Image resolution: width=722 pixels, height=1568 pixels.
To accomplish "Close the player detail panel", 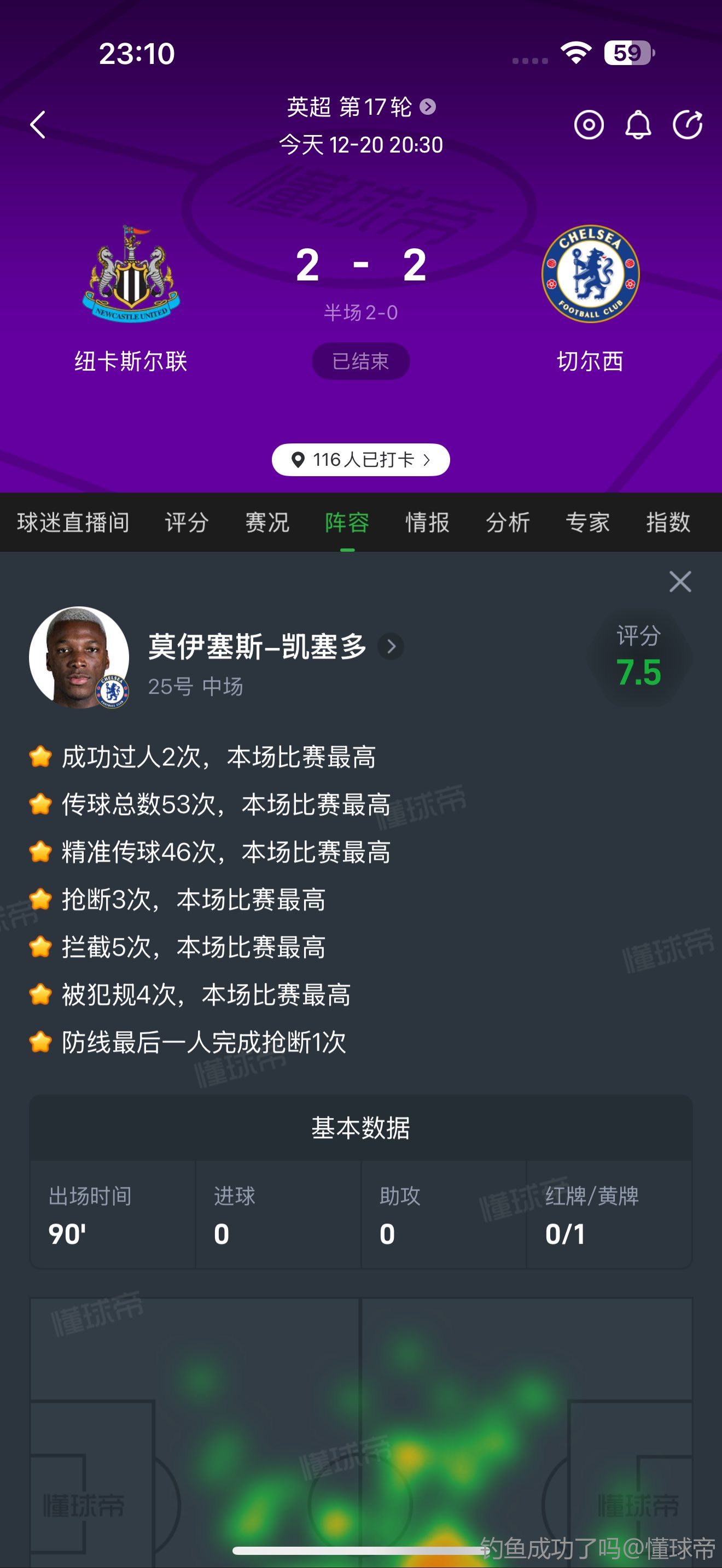I will pos(680,581).
